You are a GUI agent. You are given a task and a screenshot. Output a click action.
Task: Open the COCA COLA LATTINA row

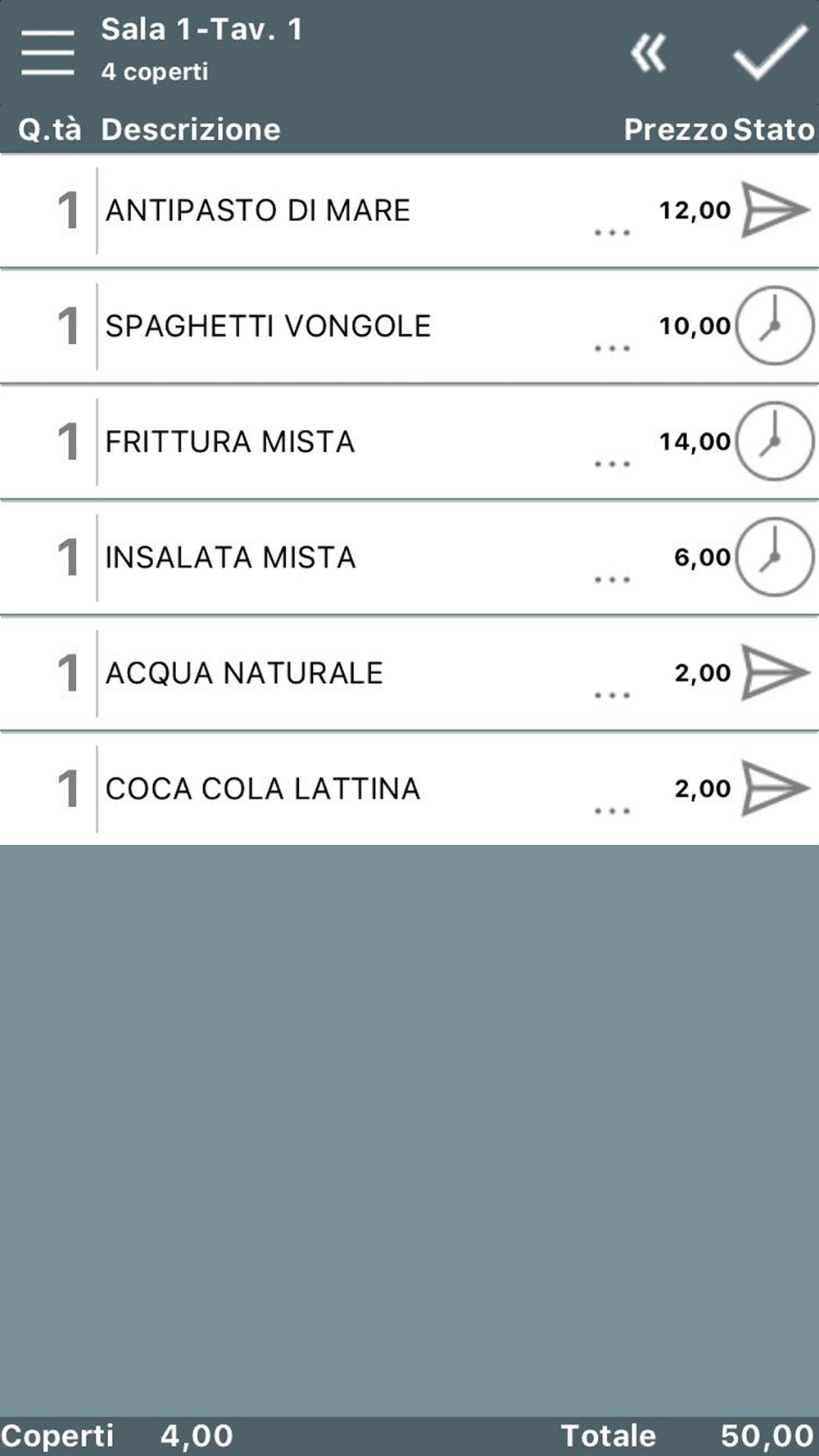(x=409, y=789)
